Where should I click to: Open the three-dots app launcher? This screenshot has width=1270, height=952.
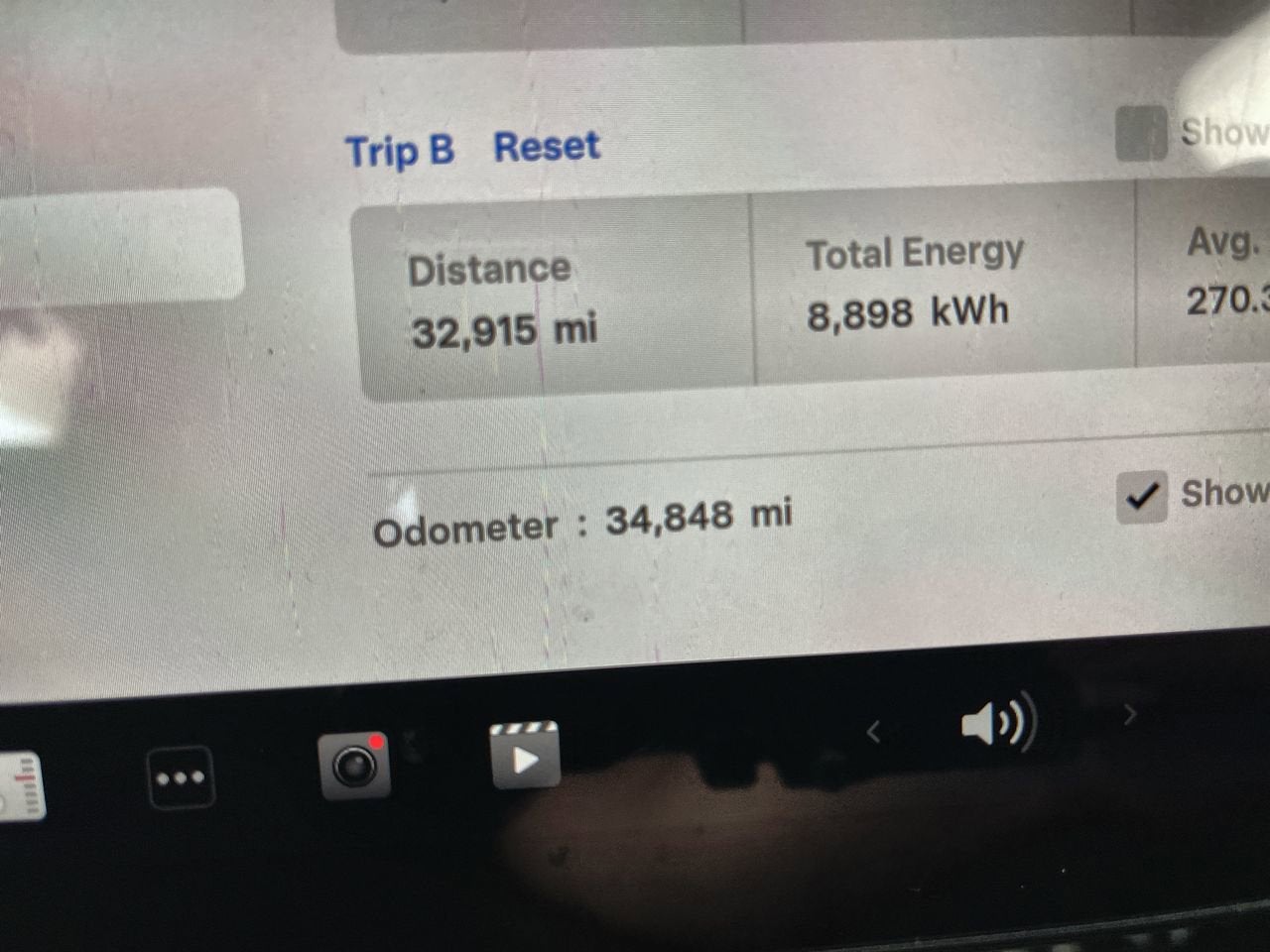[180, 777]
